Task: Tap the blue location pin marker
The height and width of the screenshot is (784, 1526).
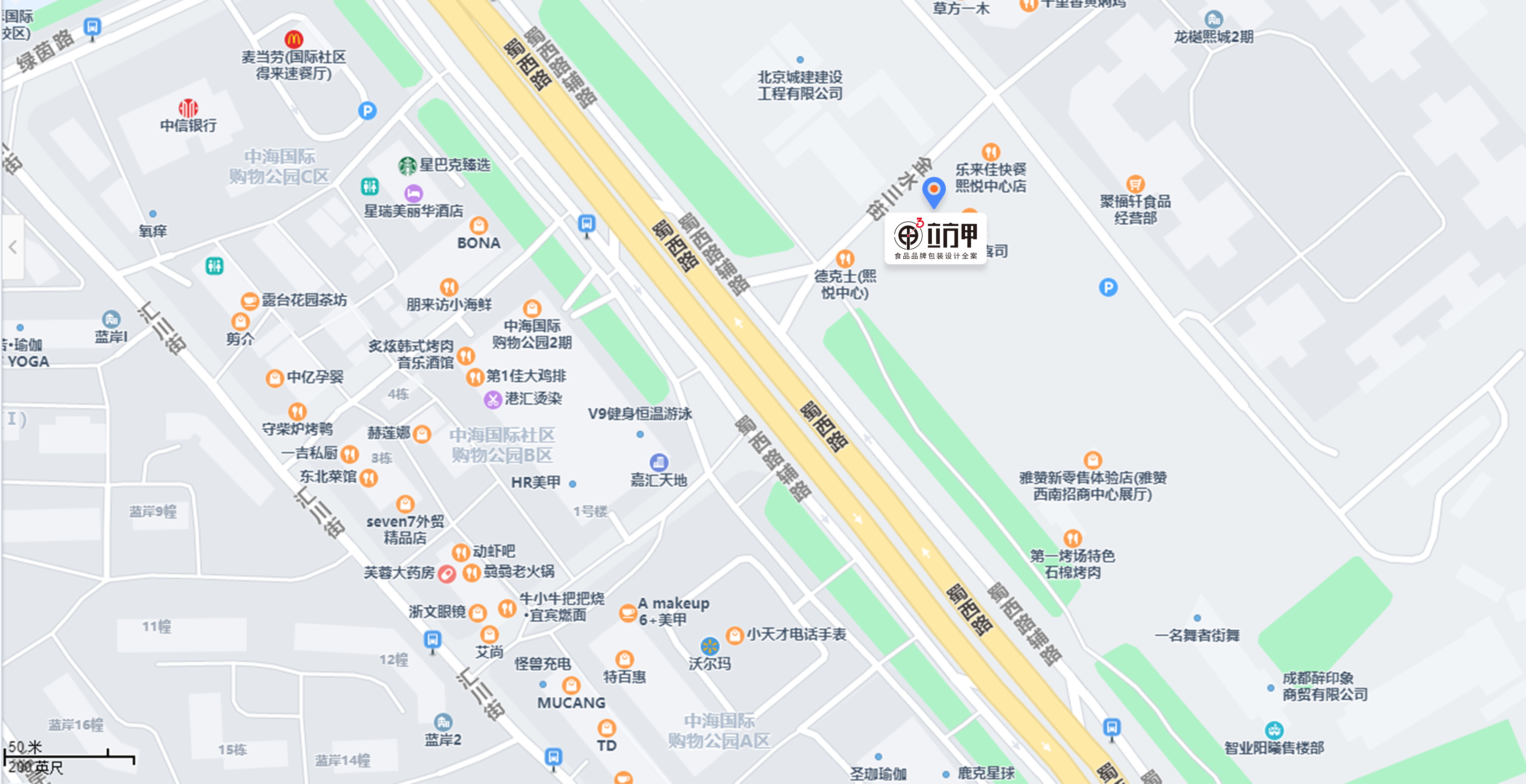Action: point(934,191)
